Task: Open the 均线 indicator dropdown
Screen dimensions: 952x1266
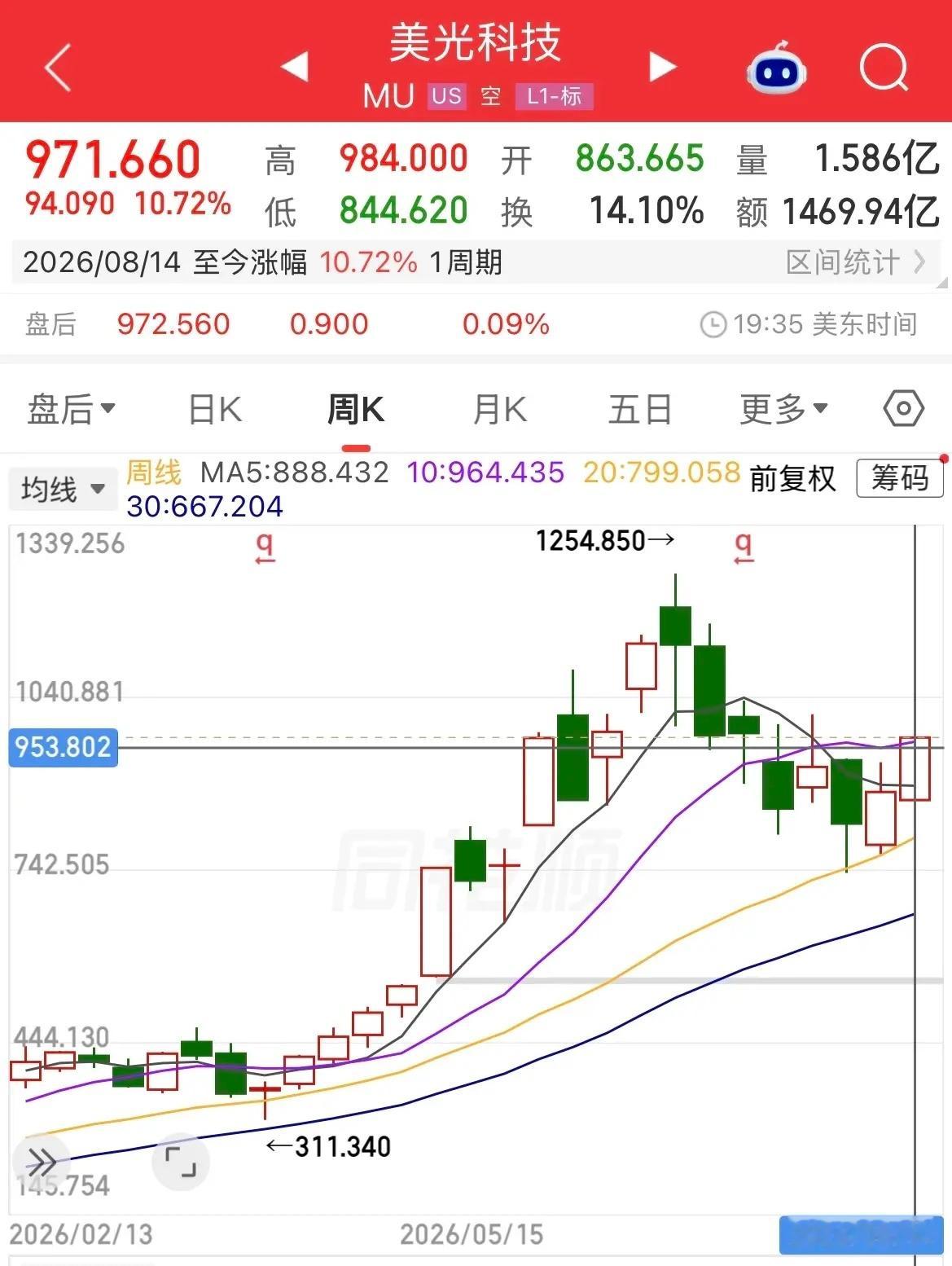Action: coord(64,489)
